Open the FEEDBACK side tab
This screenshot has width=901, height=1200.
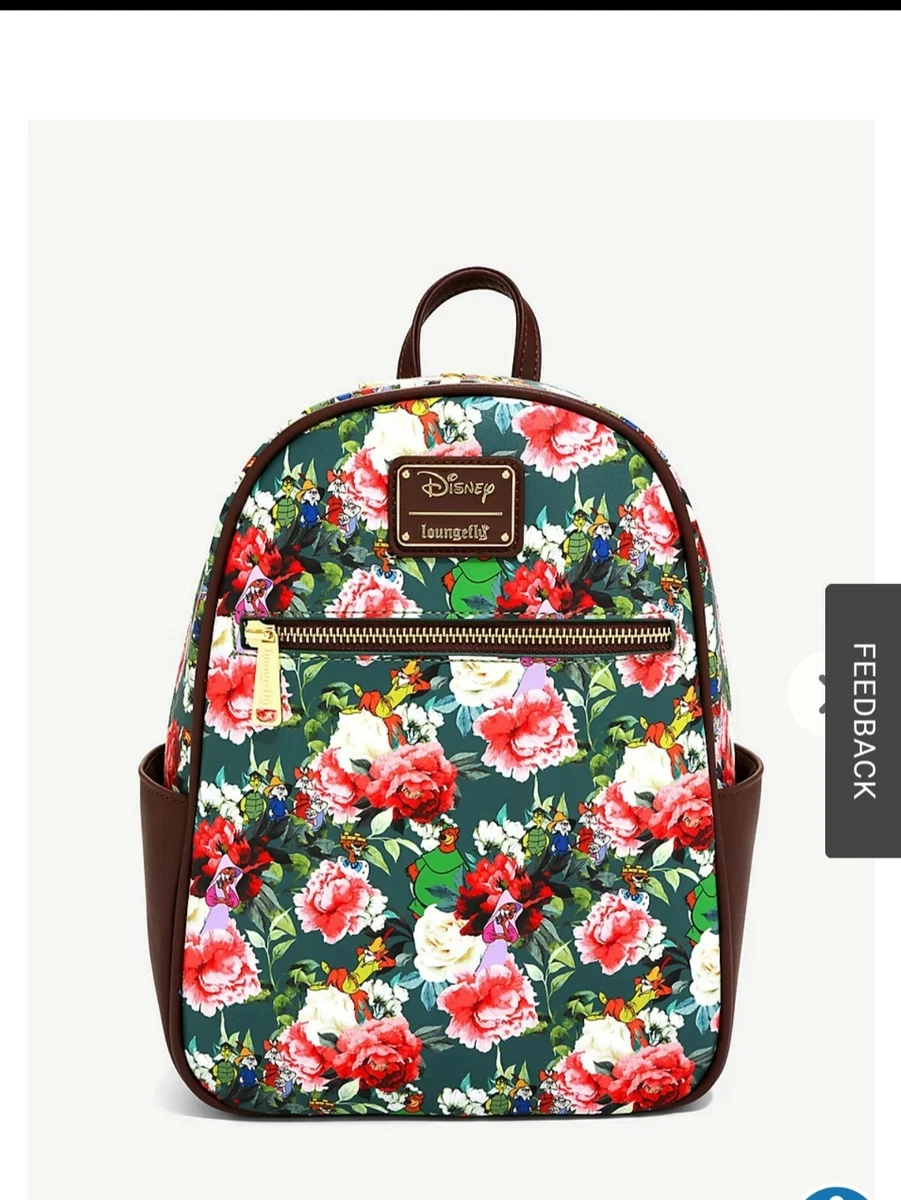862,720
